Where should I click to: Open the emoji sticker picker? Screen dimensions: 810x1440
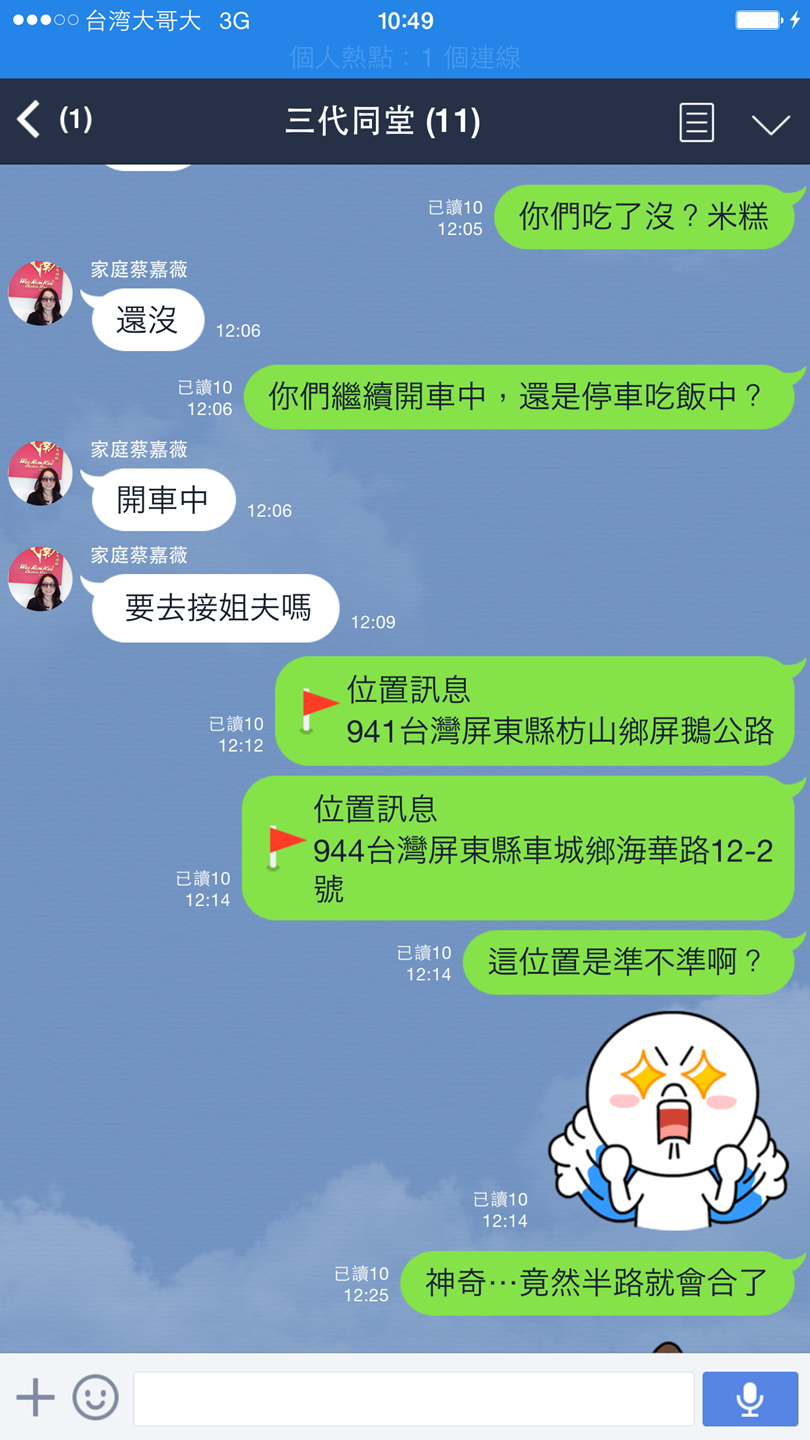(x=95, y=1397)
